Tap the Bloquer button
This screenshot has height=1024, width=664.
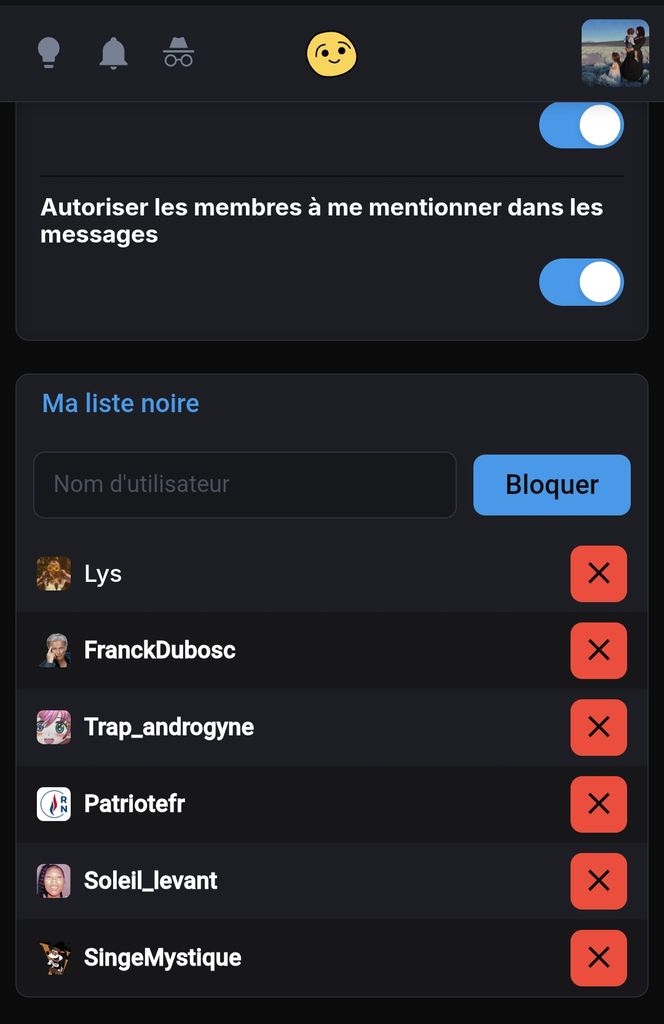pyautogui.click(x=551, y=485)
